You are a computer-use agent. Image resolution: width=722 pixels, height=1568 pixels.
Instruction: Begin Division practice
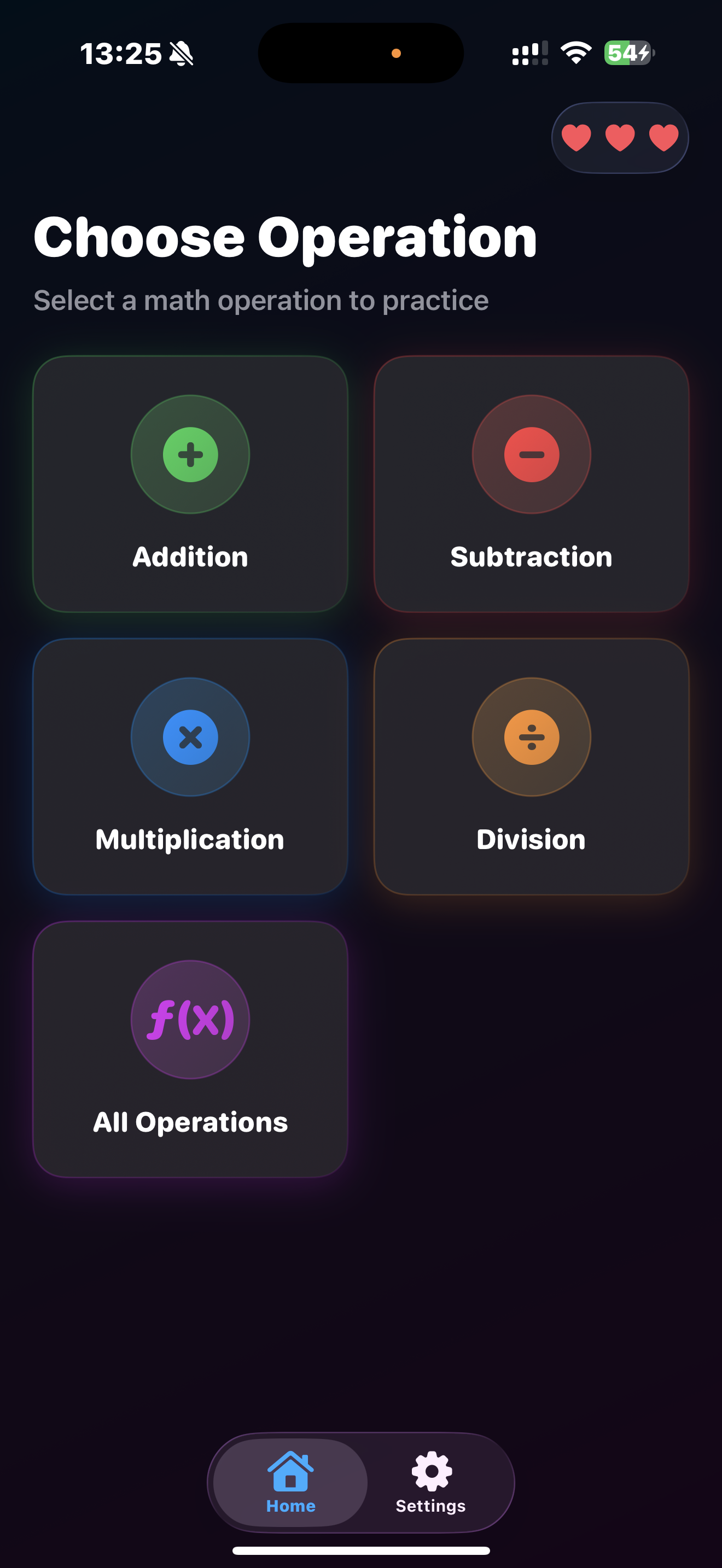pyautogui.click(x=532, y=767)
